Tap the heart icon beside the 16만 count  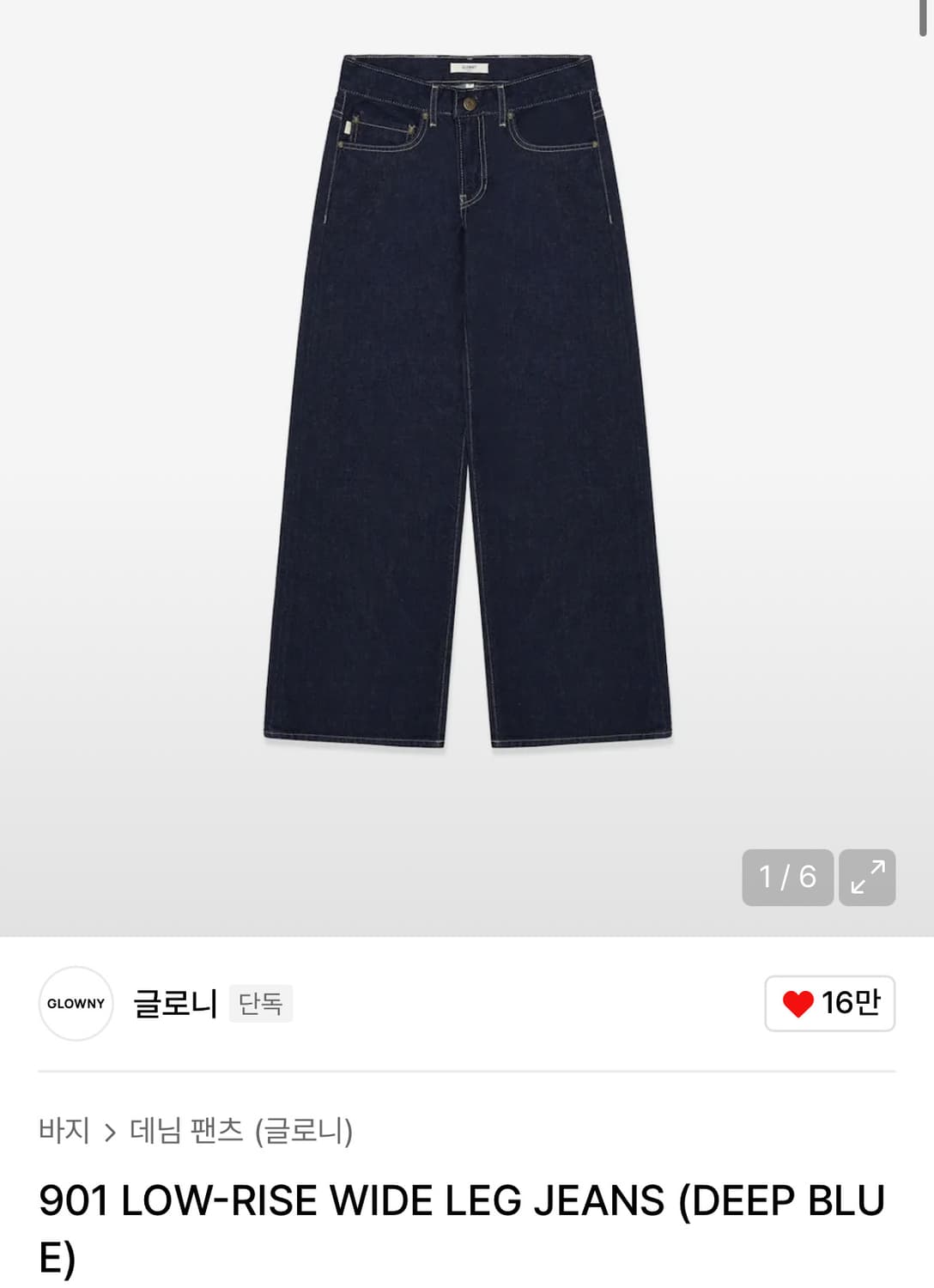click(800, 1003)
